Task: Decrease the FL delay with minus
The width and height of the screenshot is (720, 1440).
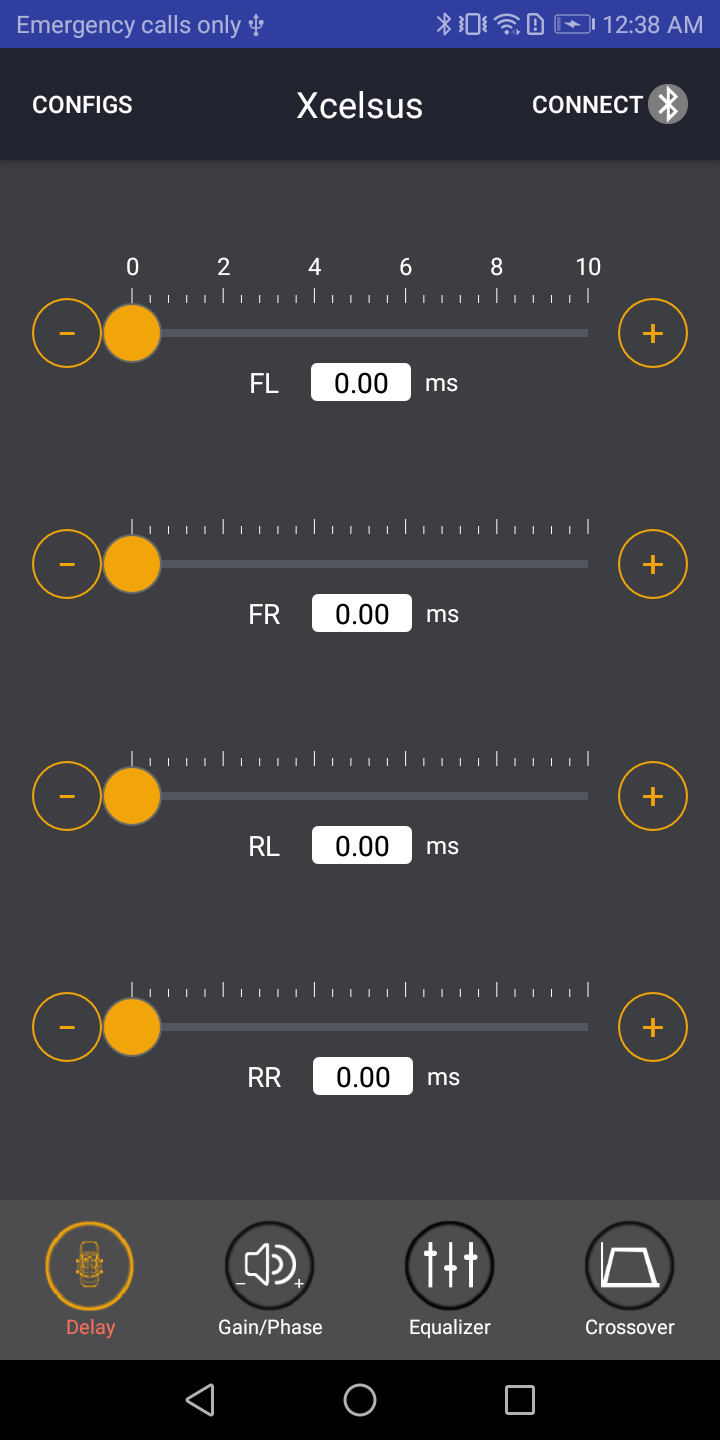Action: (67, 332)
